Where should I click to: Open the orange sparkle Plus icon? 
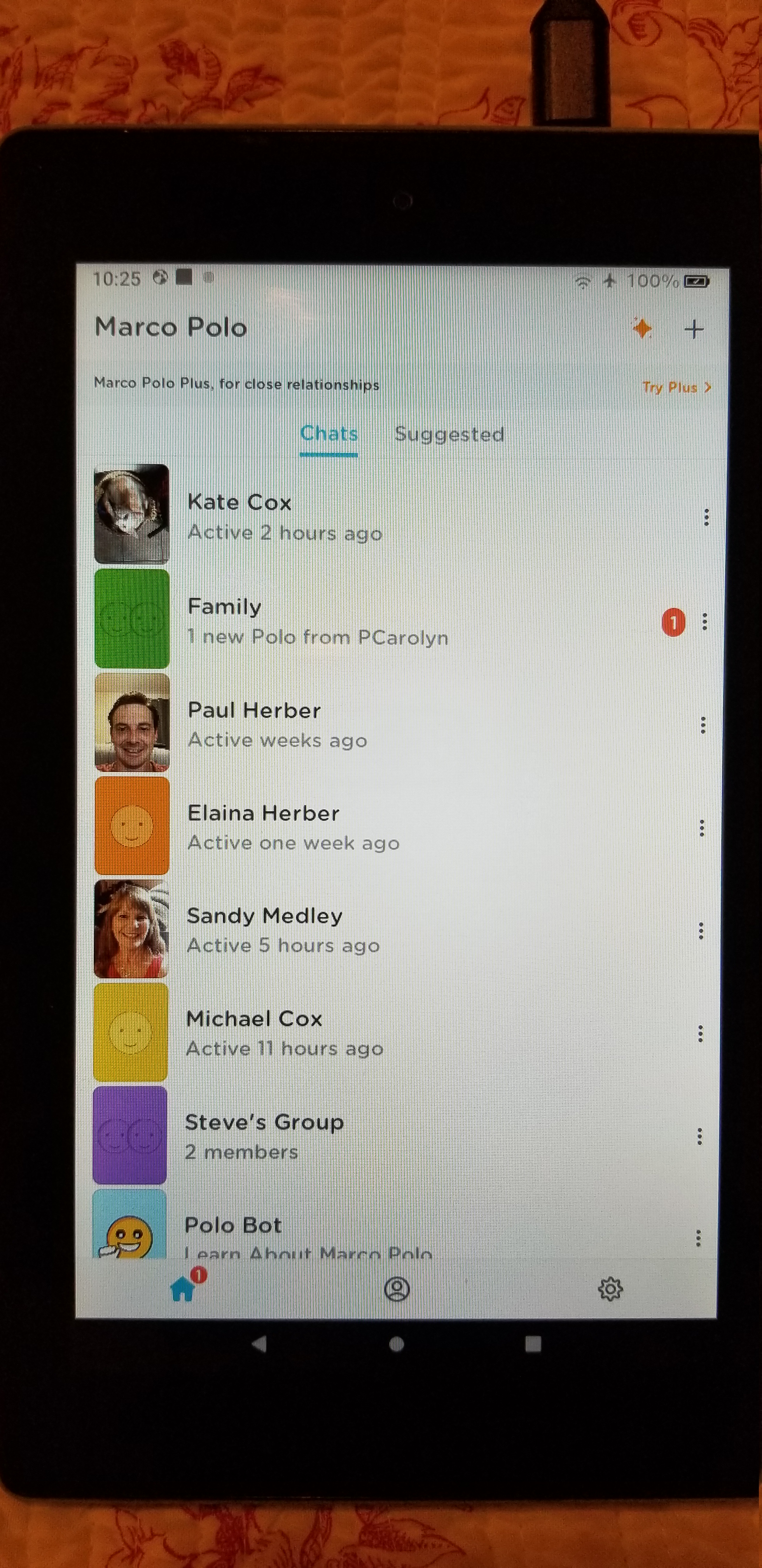(x=641, y=329)
